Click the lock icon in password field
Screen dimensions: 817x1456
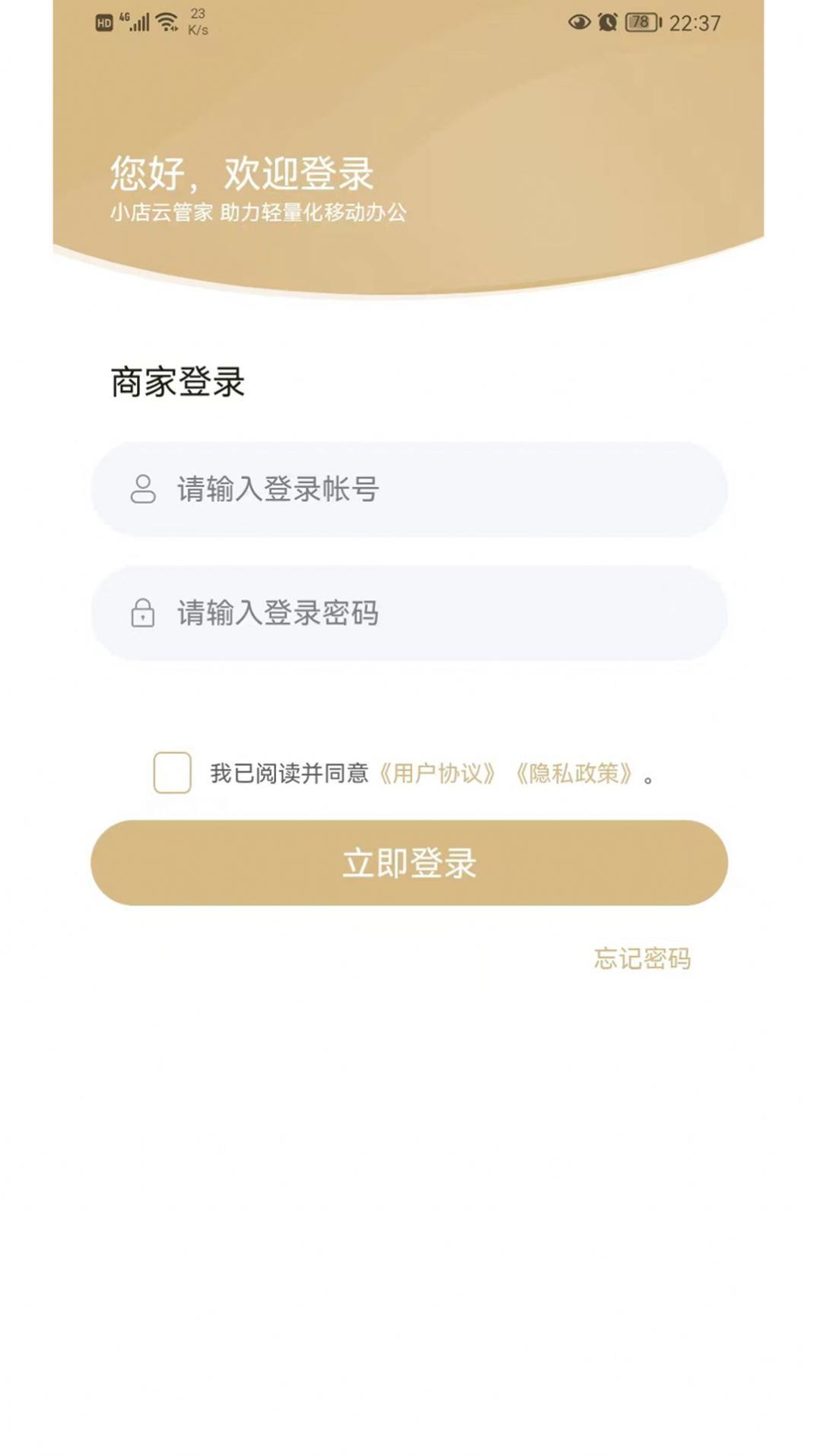tap(145, 614)
